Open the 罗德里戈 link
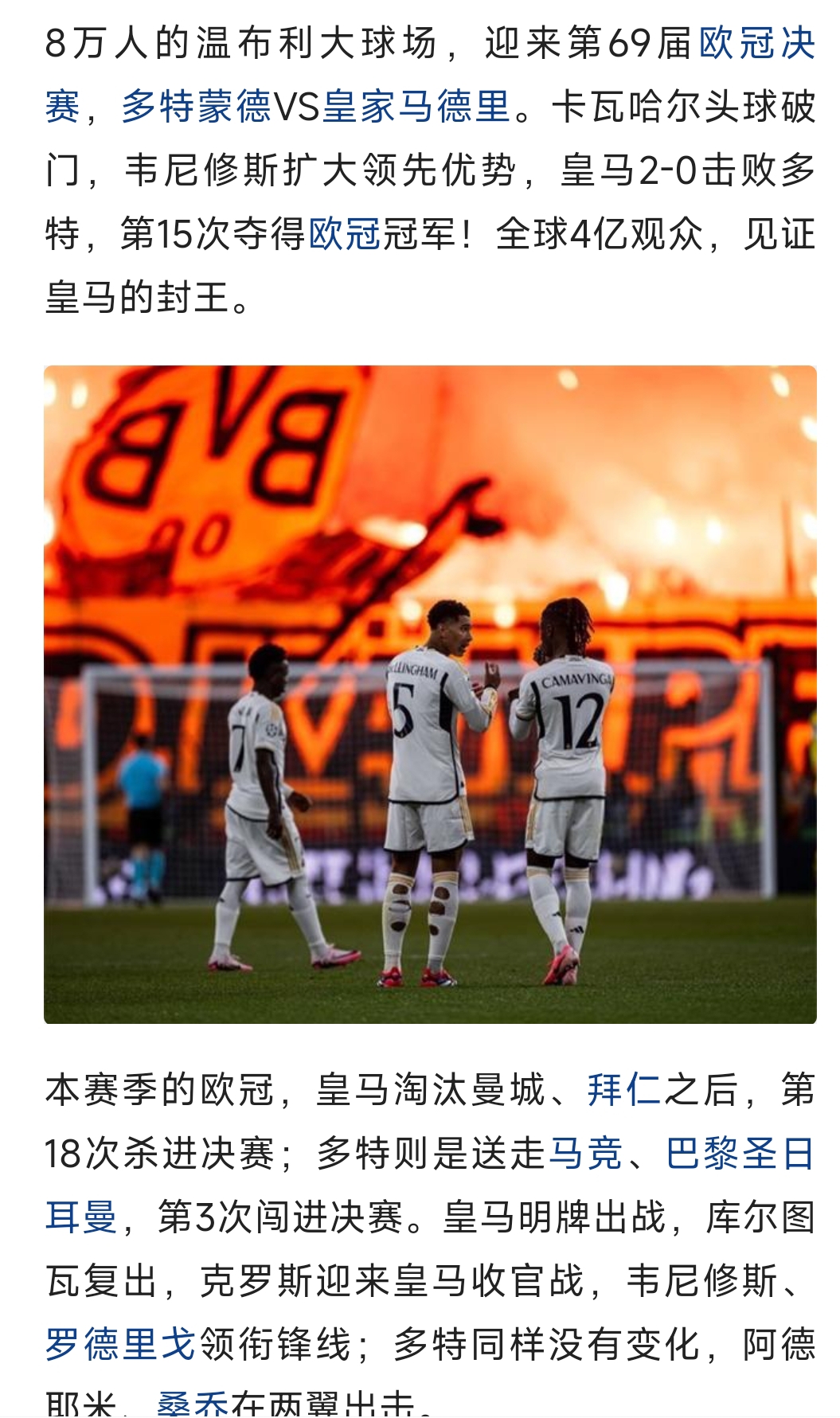This screenshot has width=840, height=1418. pyautogui.click(x=119, y=1345)
